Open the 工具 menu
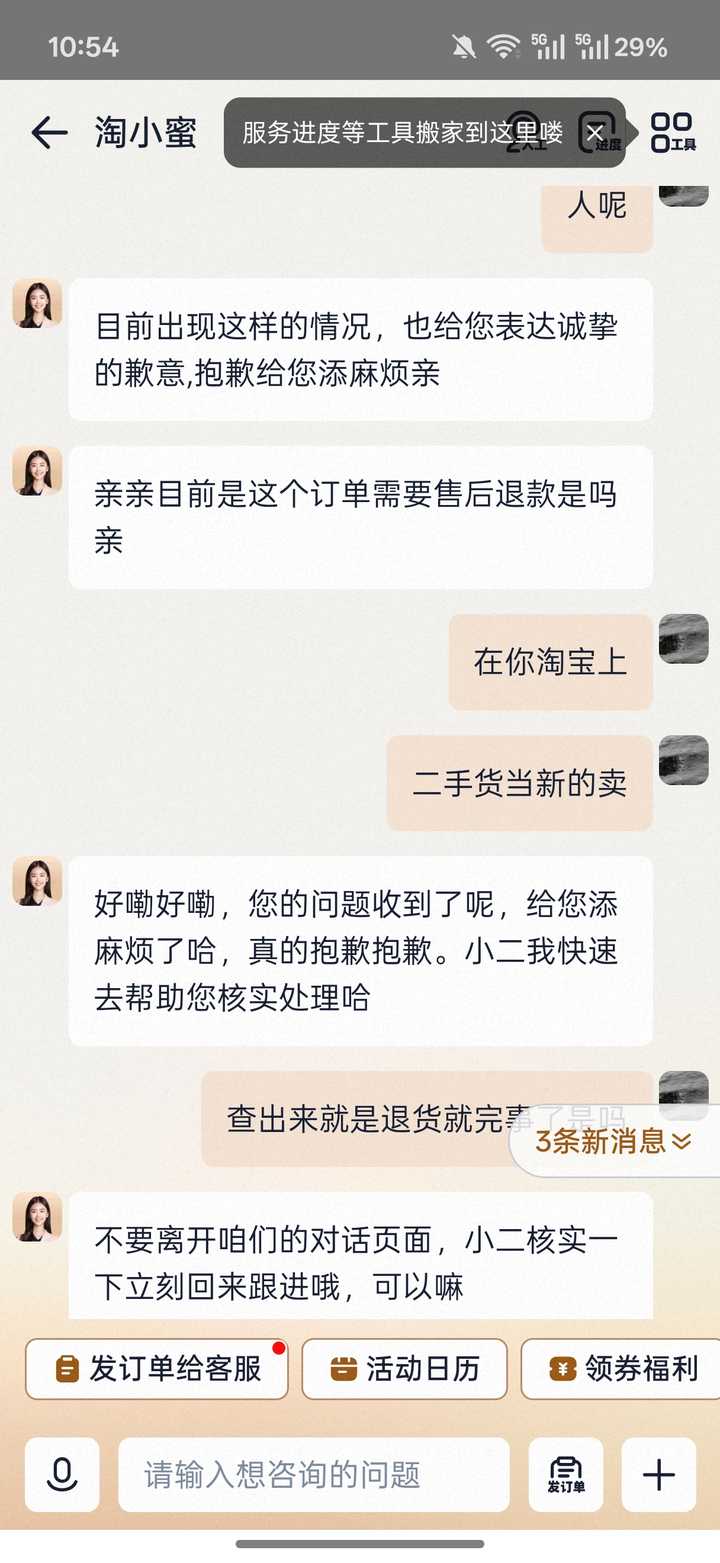The width and height of the screenshot is (720, 1563). coord(672,133)
